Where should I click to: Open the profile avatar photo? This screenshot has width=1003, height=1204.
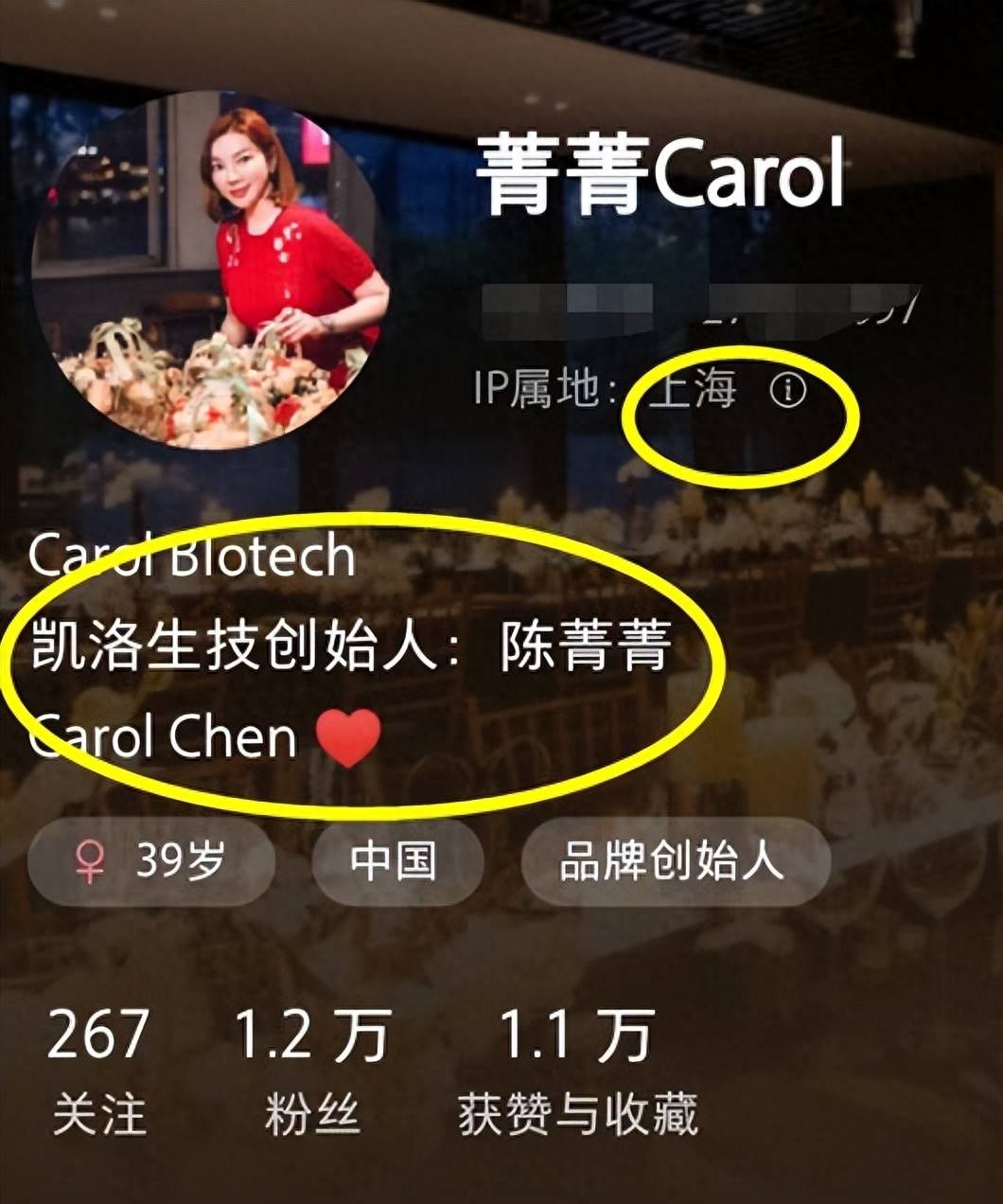pos(211,271)
